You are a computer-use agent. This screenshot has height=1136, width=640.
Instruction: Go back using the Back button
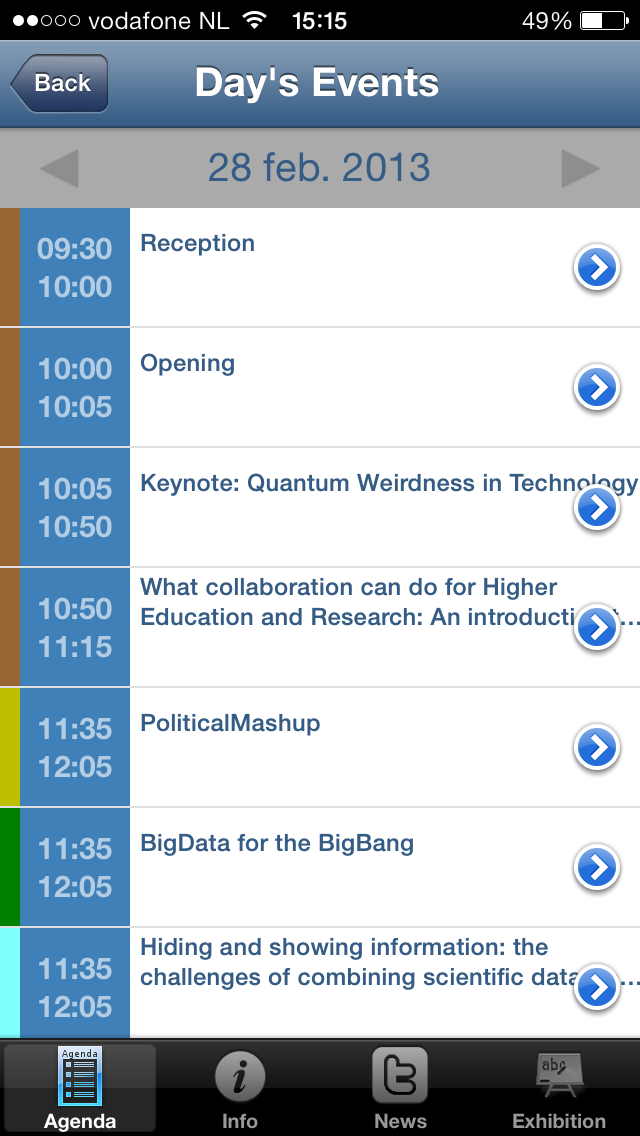pyautogui.click(x=60, y=84)
